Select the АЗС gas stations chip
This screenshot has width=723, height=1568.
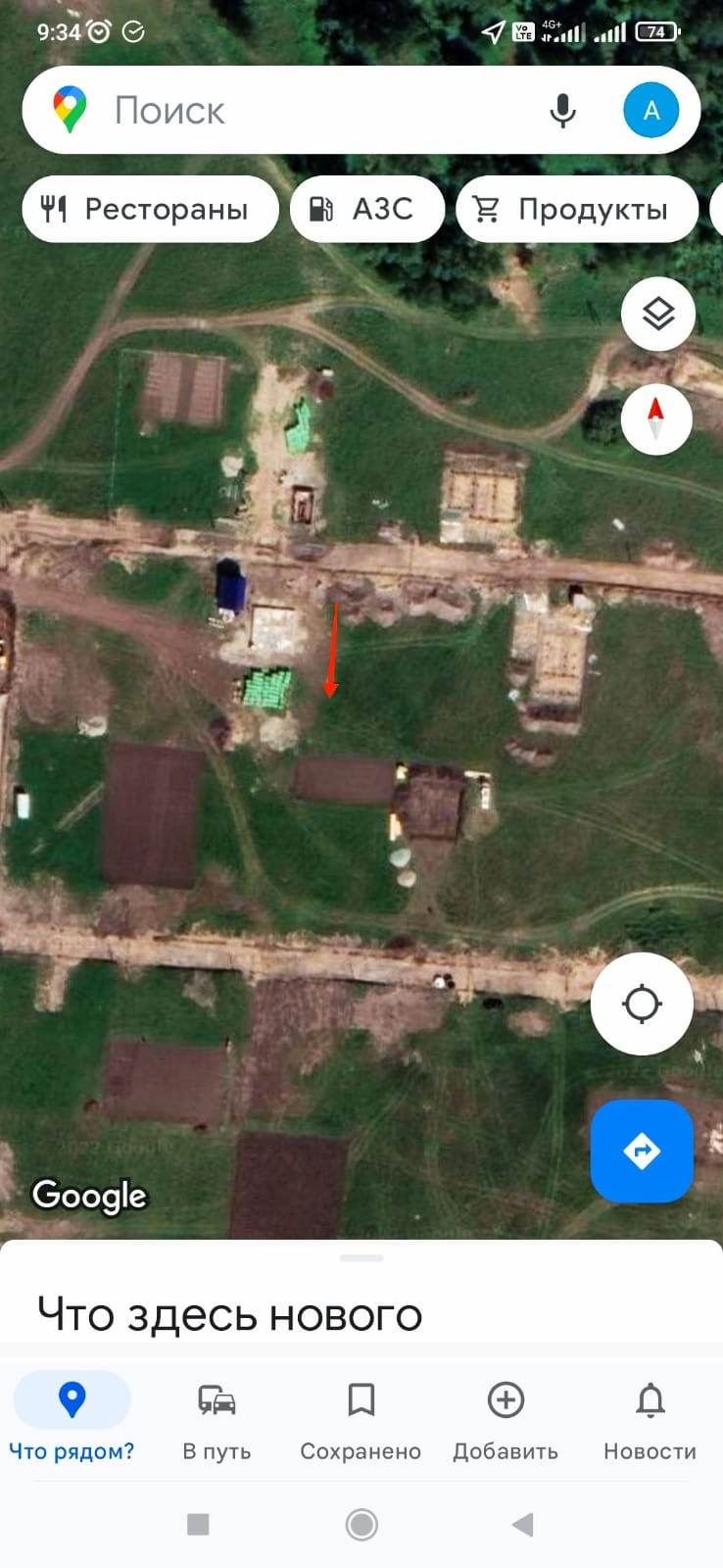[x=366, y=209]
